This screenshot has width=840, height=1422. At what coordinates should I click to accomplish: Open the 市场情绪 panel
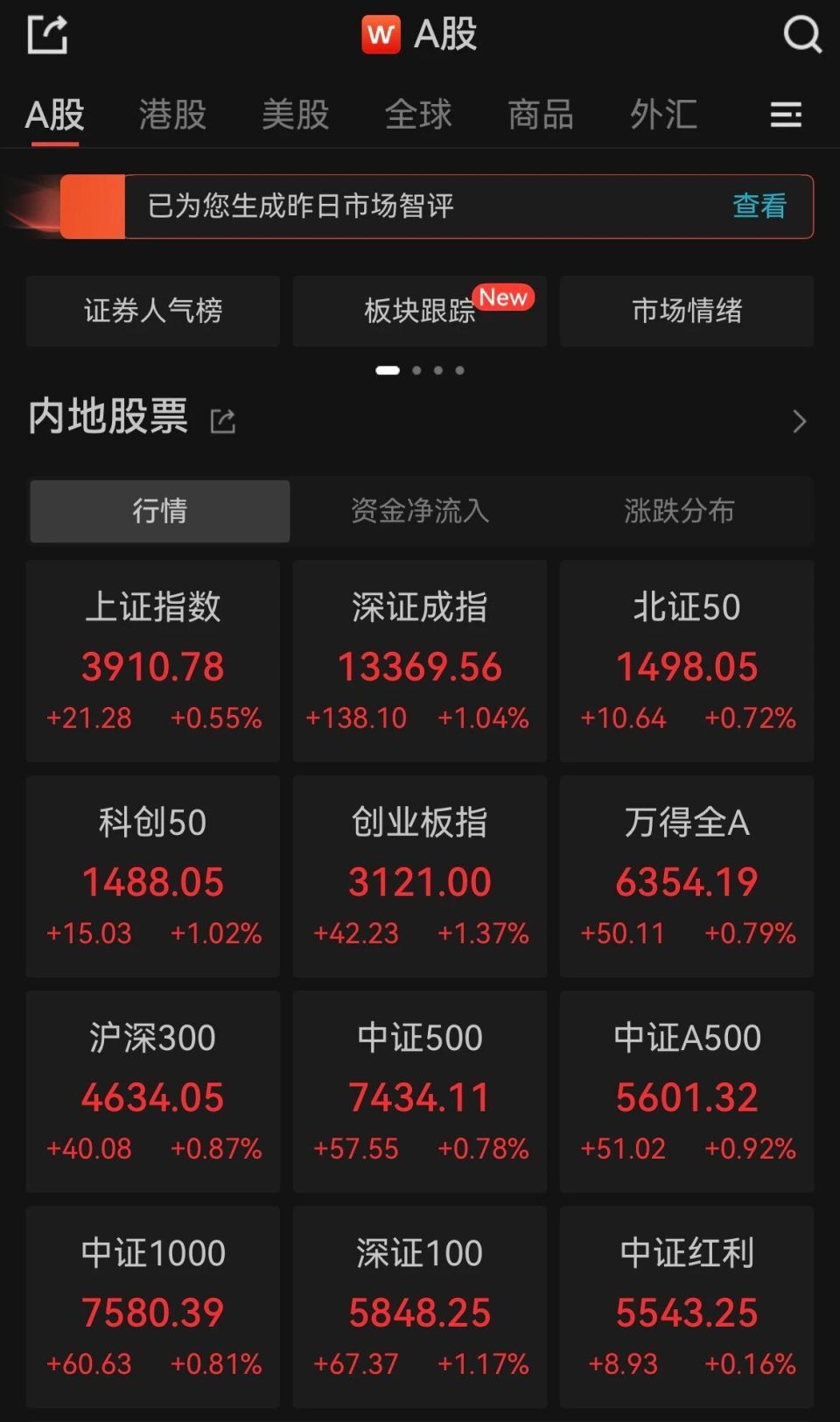click(x=686, y=312)
